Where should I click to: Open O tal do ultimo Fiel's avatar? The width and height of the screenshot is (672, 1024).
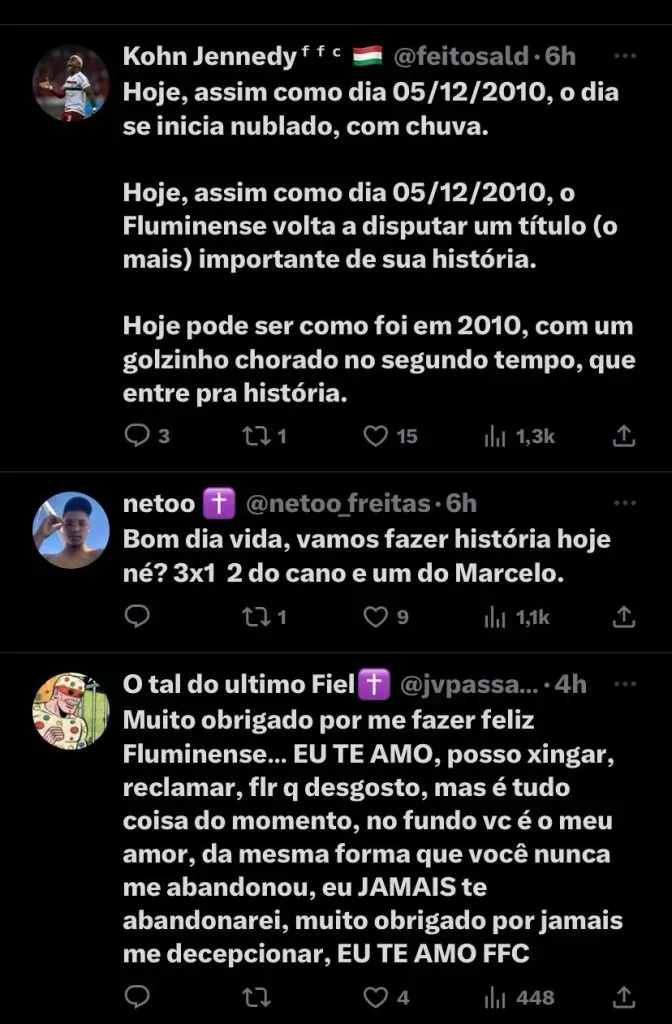tap(71, 710)
